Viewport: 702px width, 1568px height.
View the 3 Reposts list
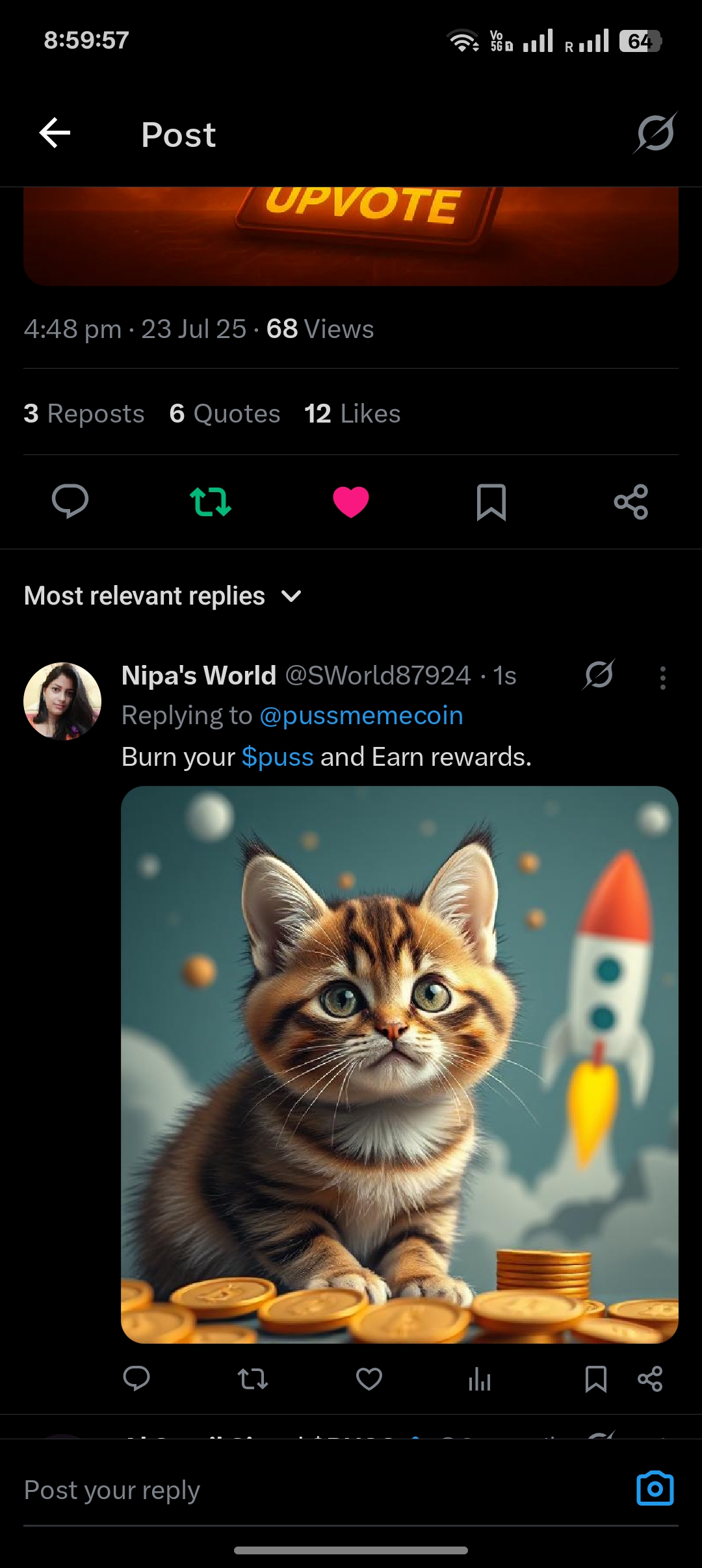pyautogui.click(x=84, y=413)
